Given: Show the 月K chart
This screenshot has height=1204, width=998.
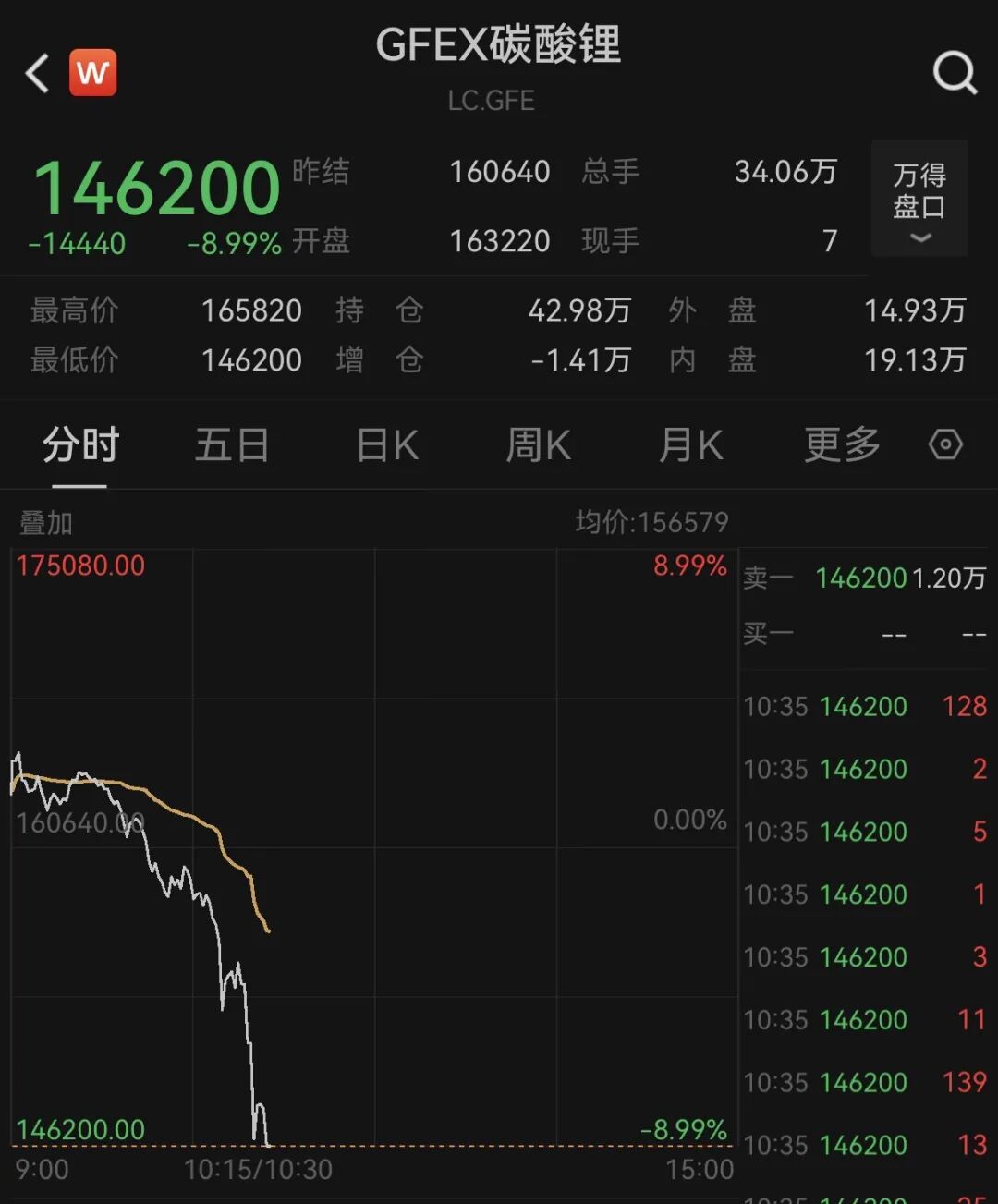Looking at the screenshot, I should click(x=690, y=445).
